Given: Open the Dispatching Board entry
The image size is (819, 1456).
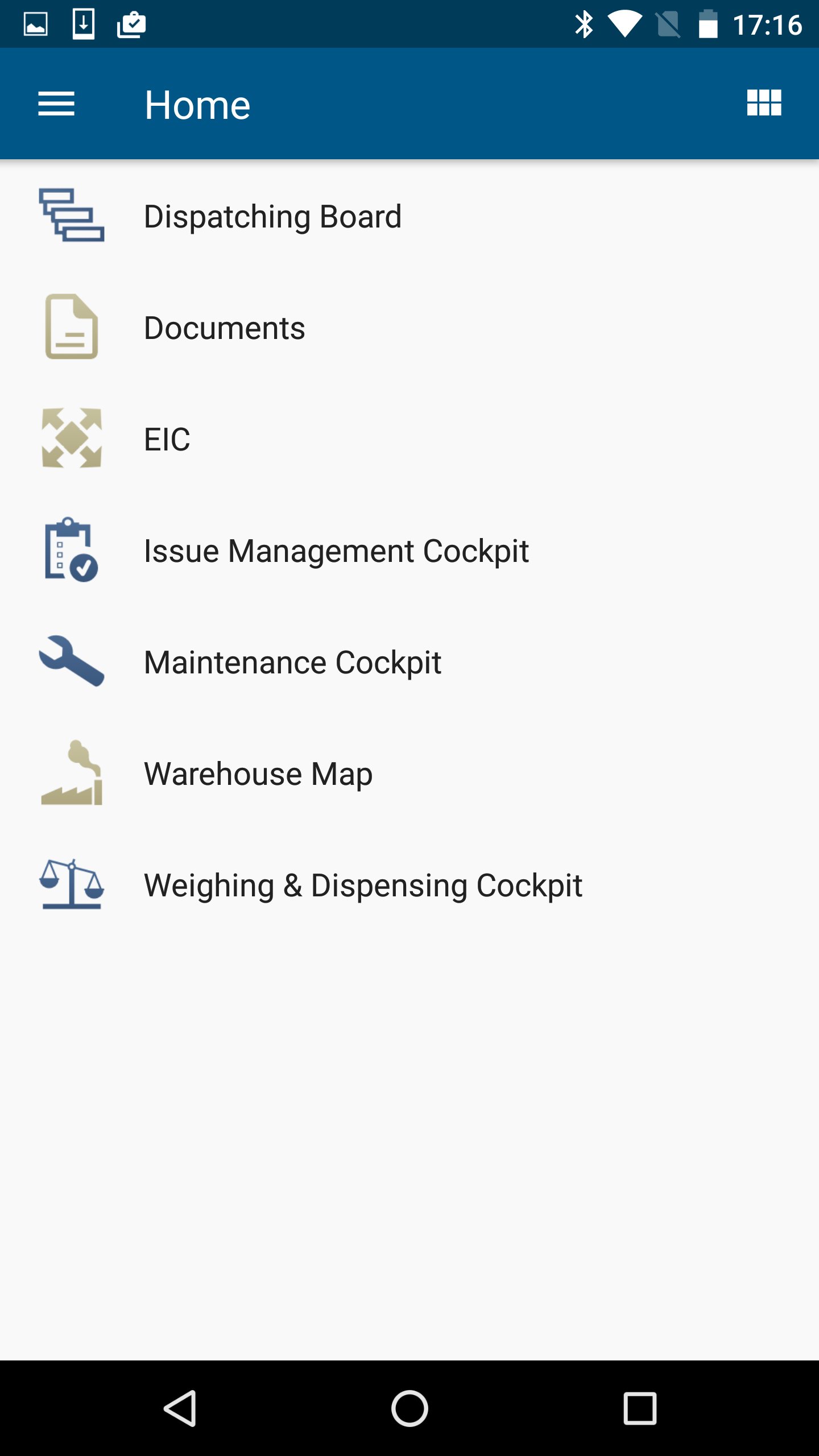Looking at the screenshot, I should click(272, 216).
